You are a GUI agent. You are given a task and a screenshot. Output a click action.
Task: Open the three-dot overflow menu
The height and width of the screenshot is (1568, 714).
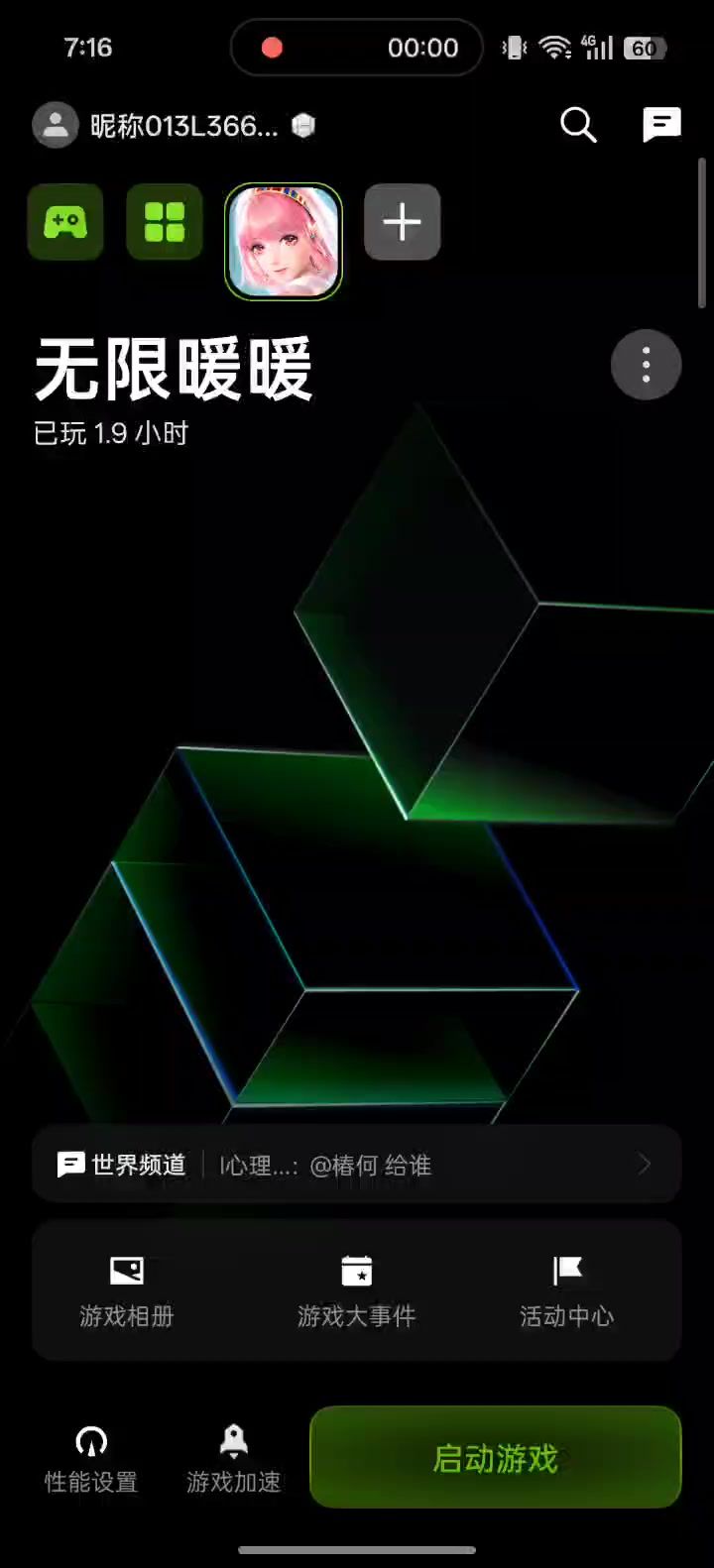coord(646,365)
